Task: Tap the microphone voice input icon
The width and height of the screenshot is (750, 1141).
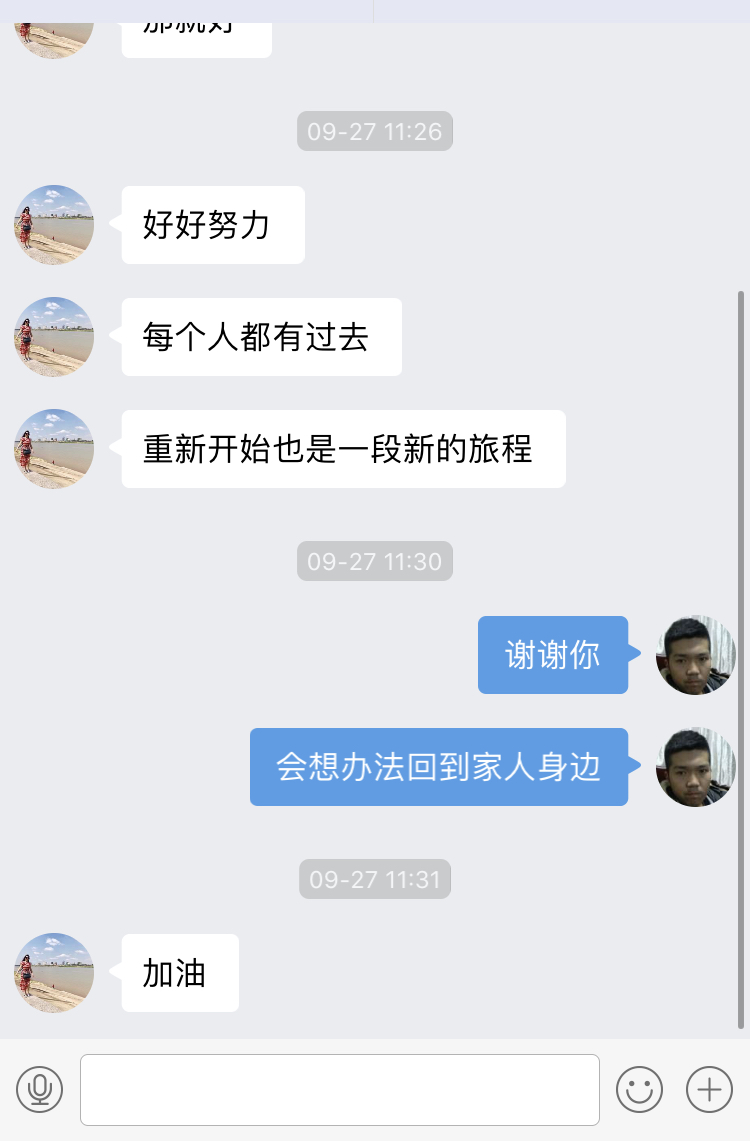Action: tap(40, 1089)
